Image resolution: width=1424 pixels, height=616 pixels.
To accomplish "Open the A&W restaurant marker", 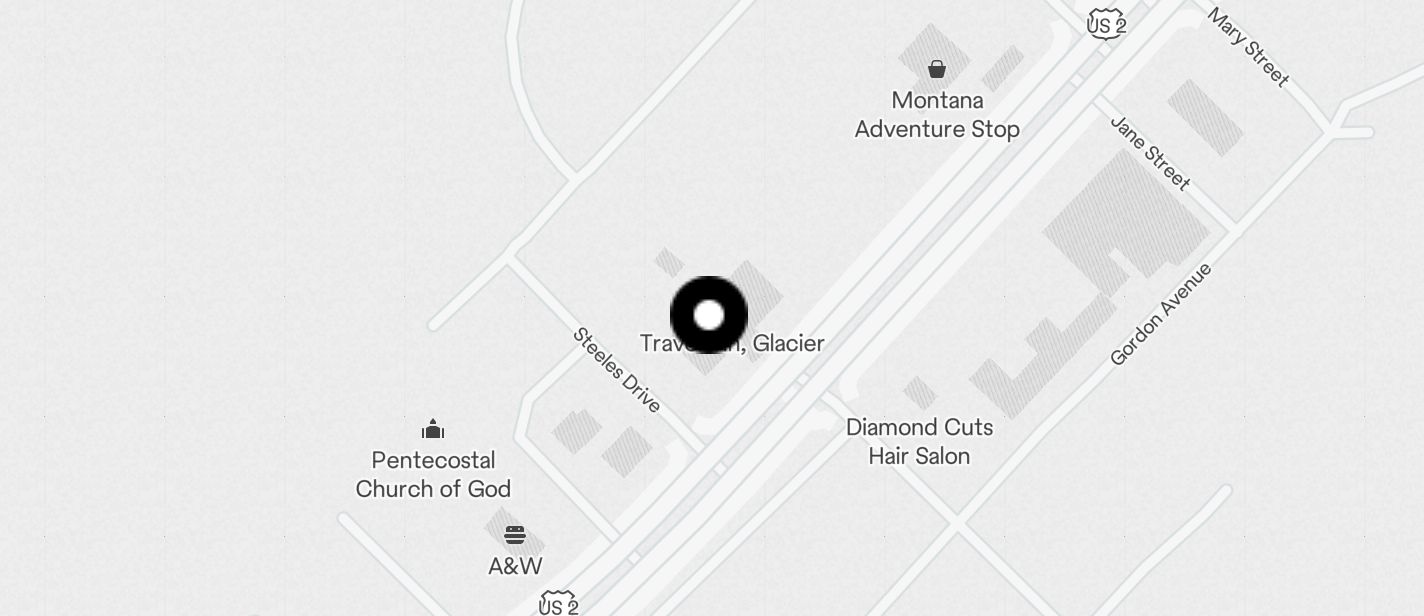I will point(515,535).
